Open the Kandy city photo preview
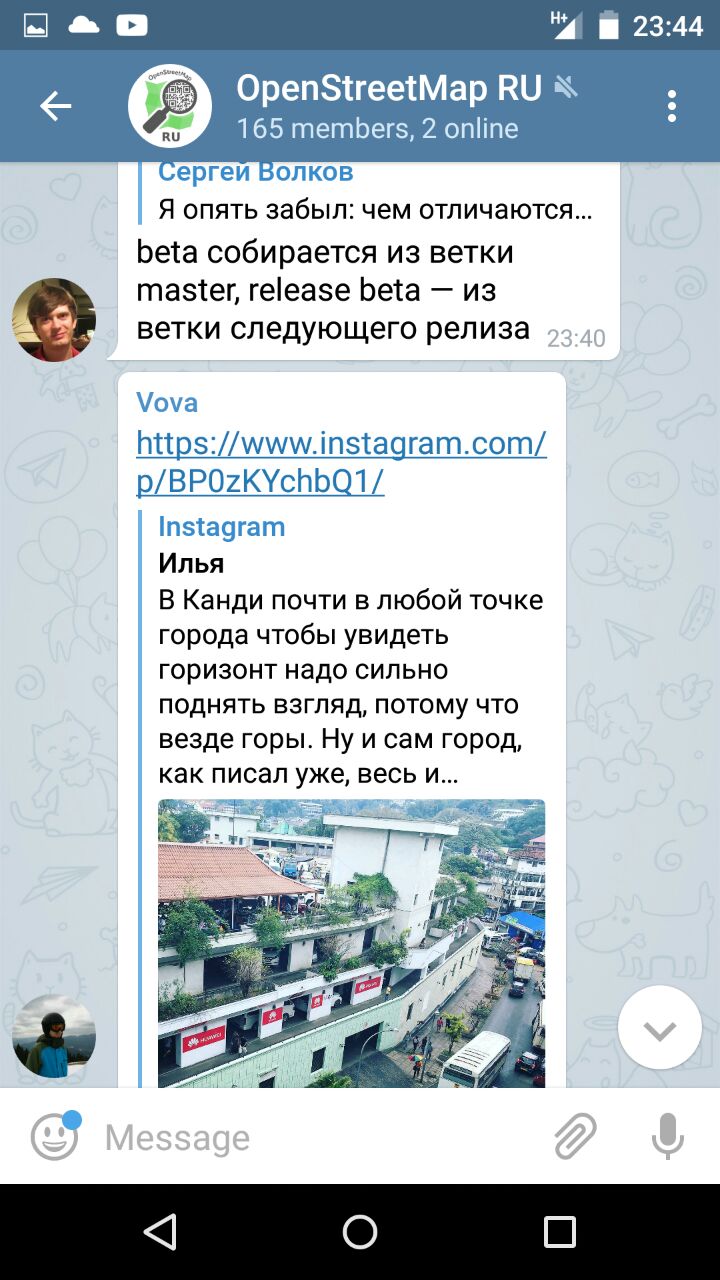Viewport: 720px width, 1280px height. (351, 943)
